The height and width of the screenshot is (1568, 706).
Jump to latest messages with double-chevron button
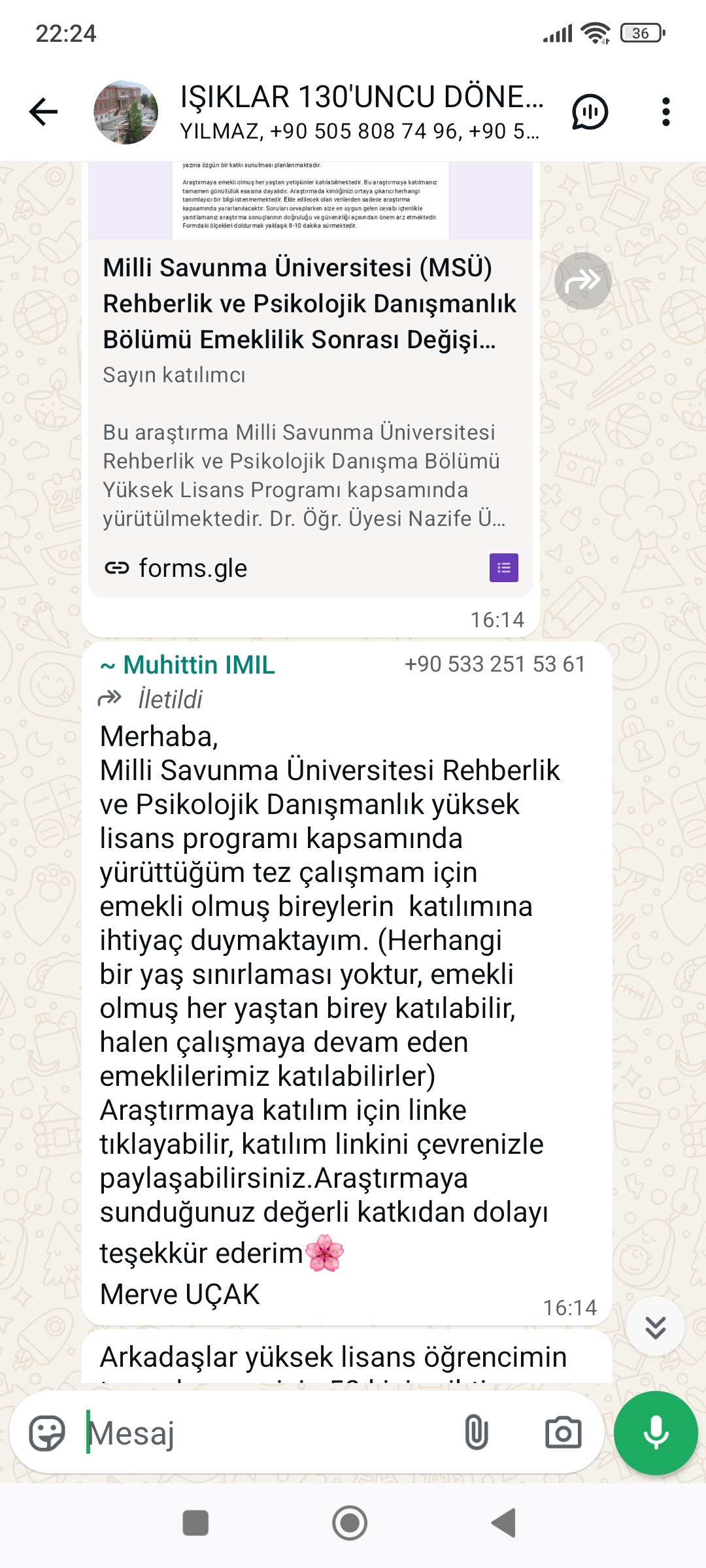(655, 1327)
